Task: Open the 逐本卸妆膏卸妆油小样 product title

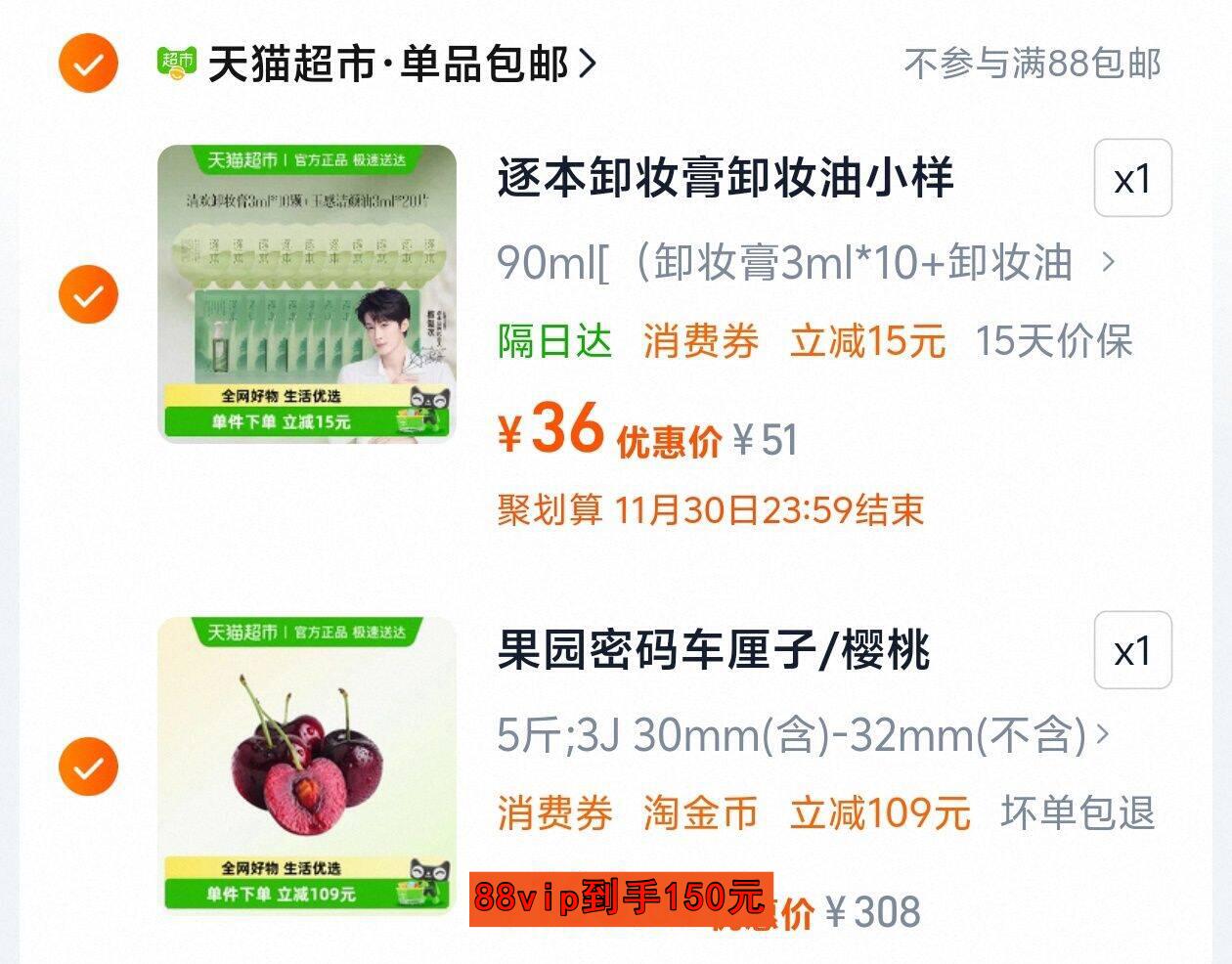Action: pos(725,179)
